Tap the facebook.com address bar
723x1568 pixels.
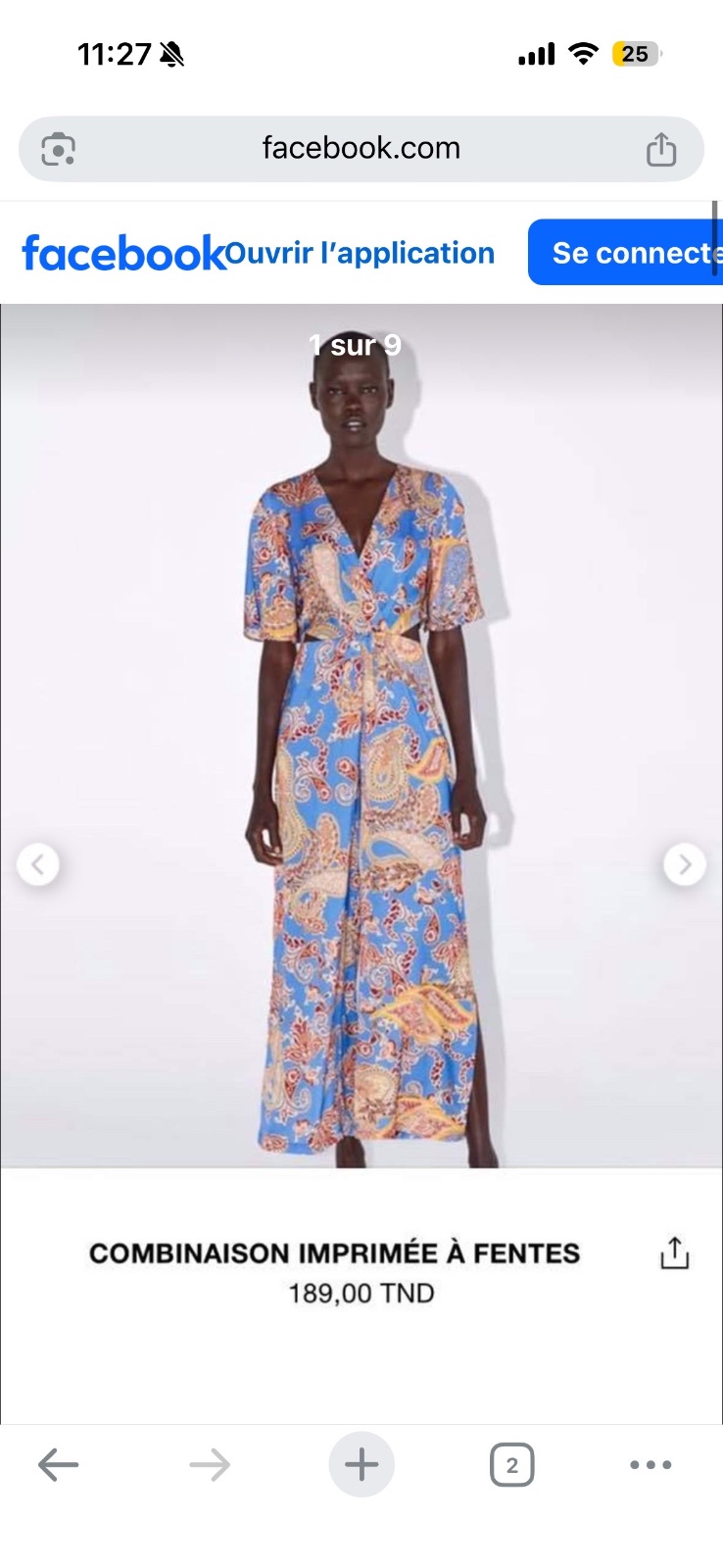tap(361, 149)
